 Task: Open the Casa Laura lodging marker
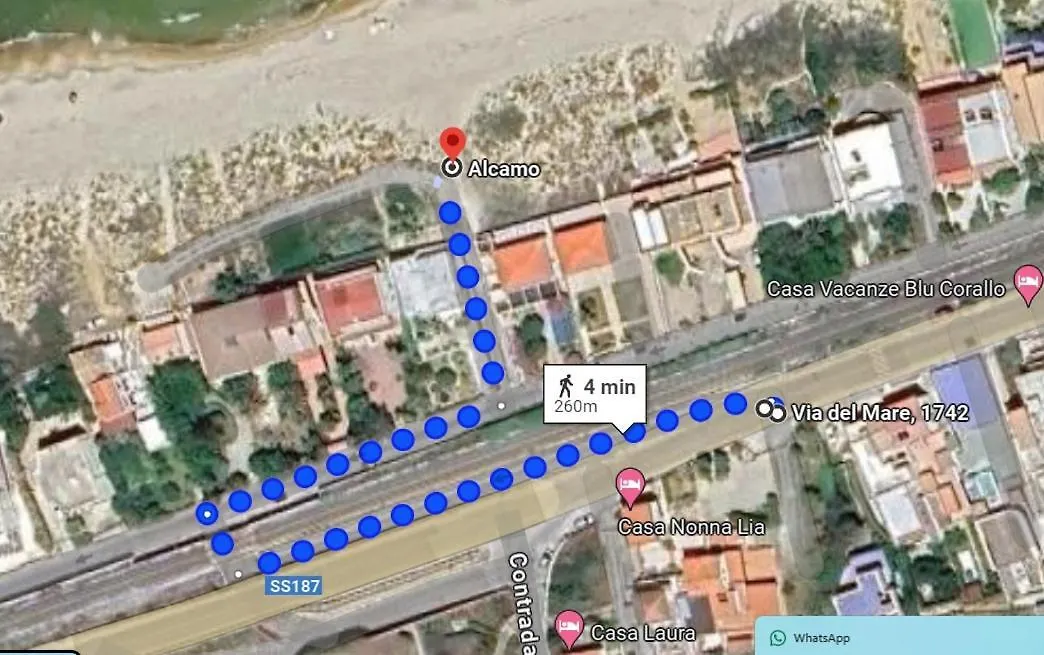(x=569, y=627)
